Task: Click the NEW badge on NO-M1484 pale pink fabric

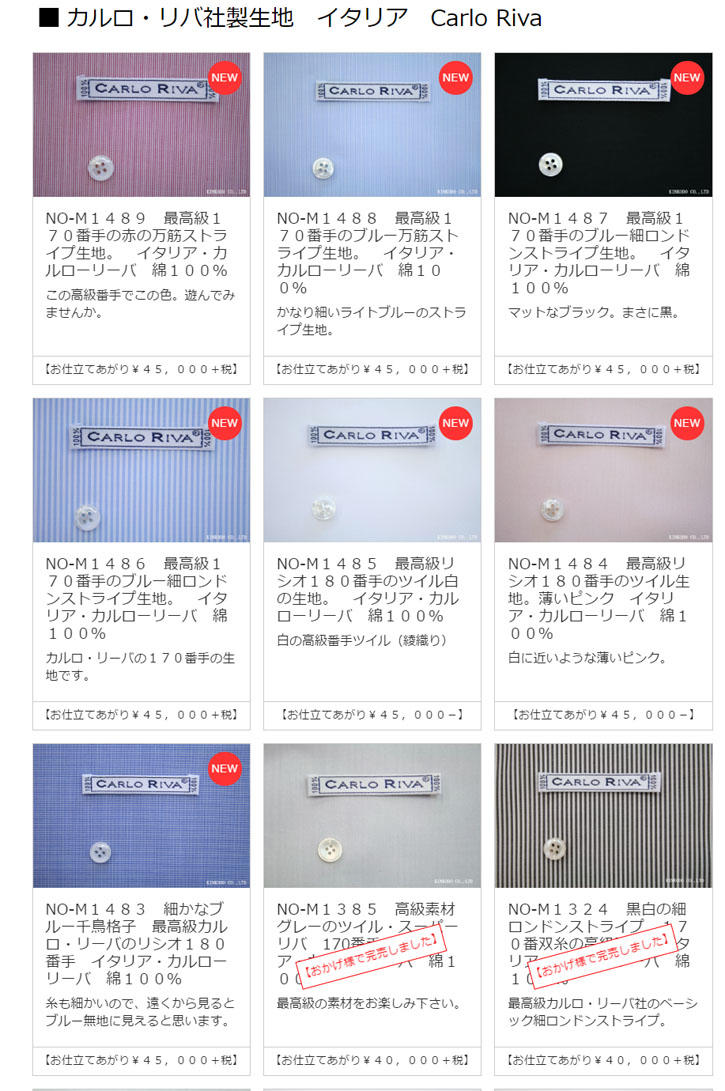Action: [686, 423]
